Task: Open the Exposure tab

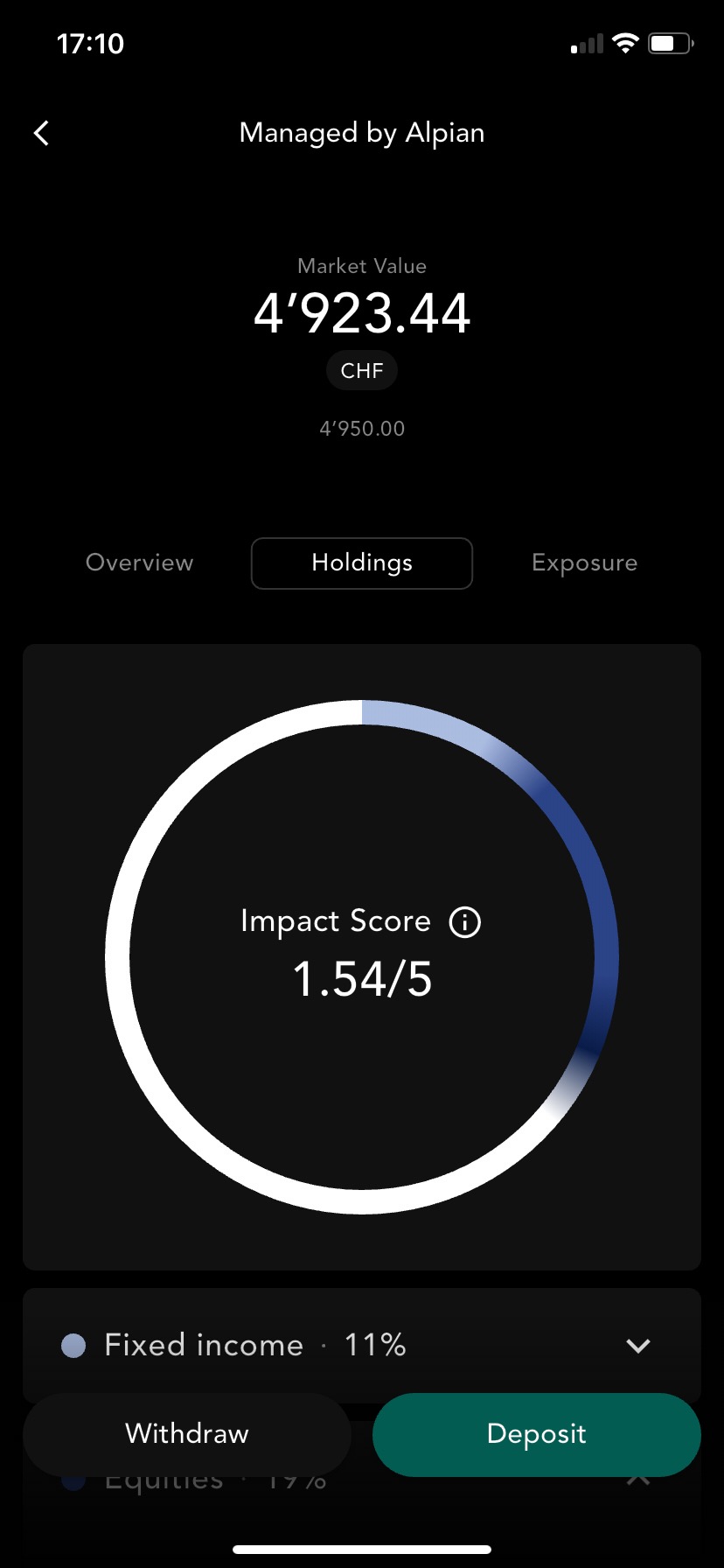Action: click(584, 563)
